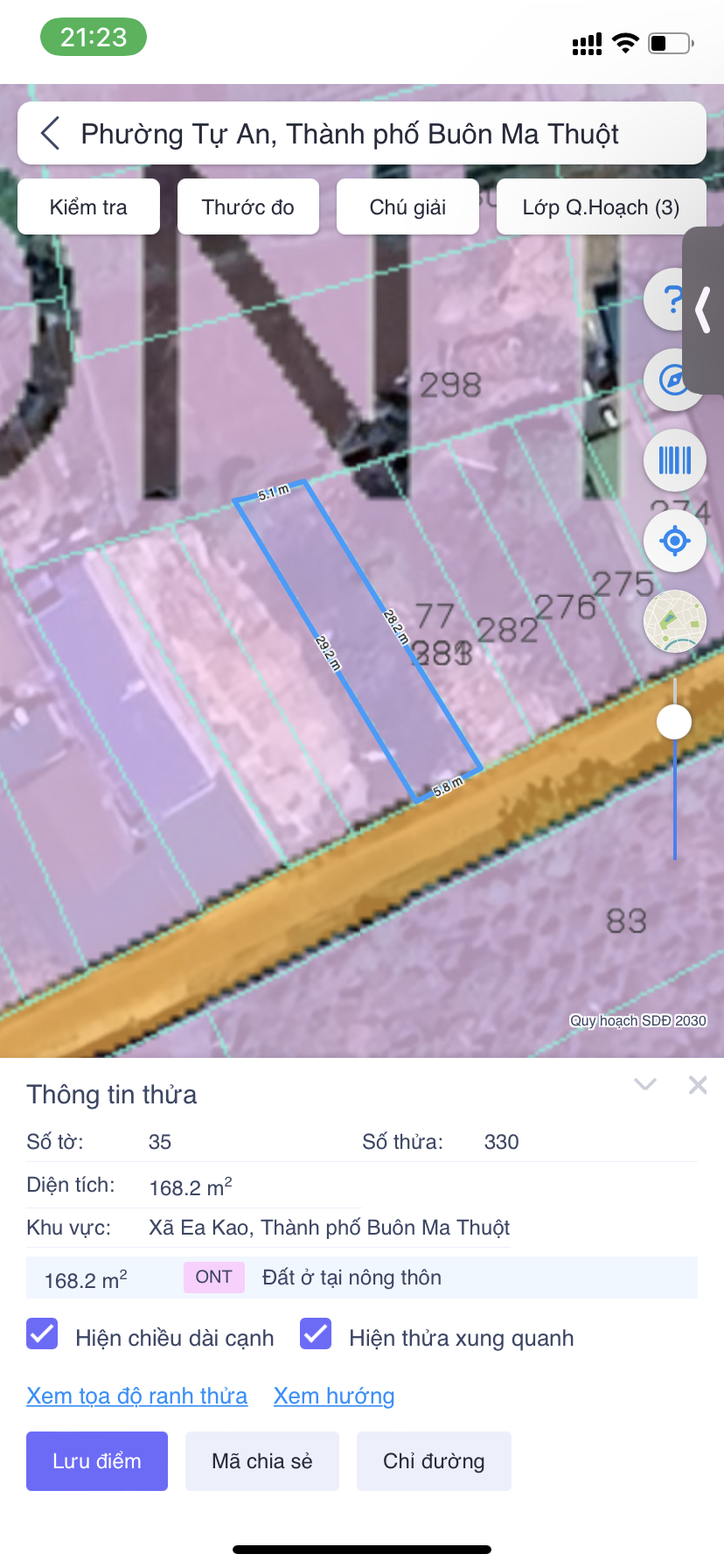Uncheck Hiện chiều dài cạnh
This screenshot has height=1568, width=724.
click(42, 1334)
